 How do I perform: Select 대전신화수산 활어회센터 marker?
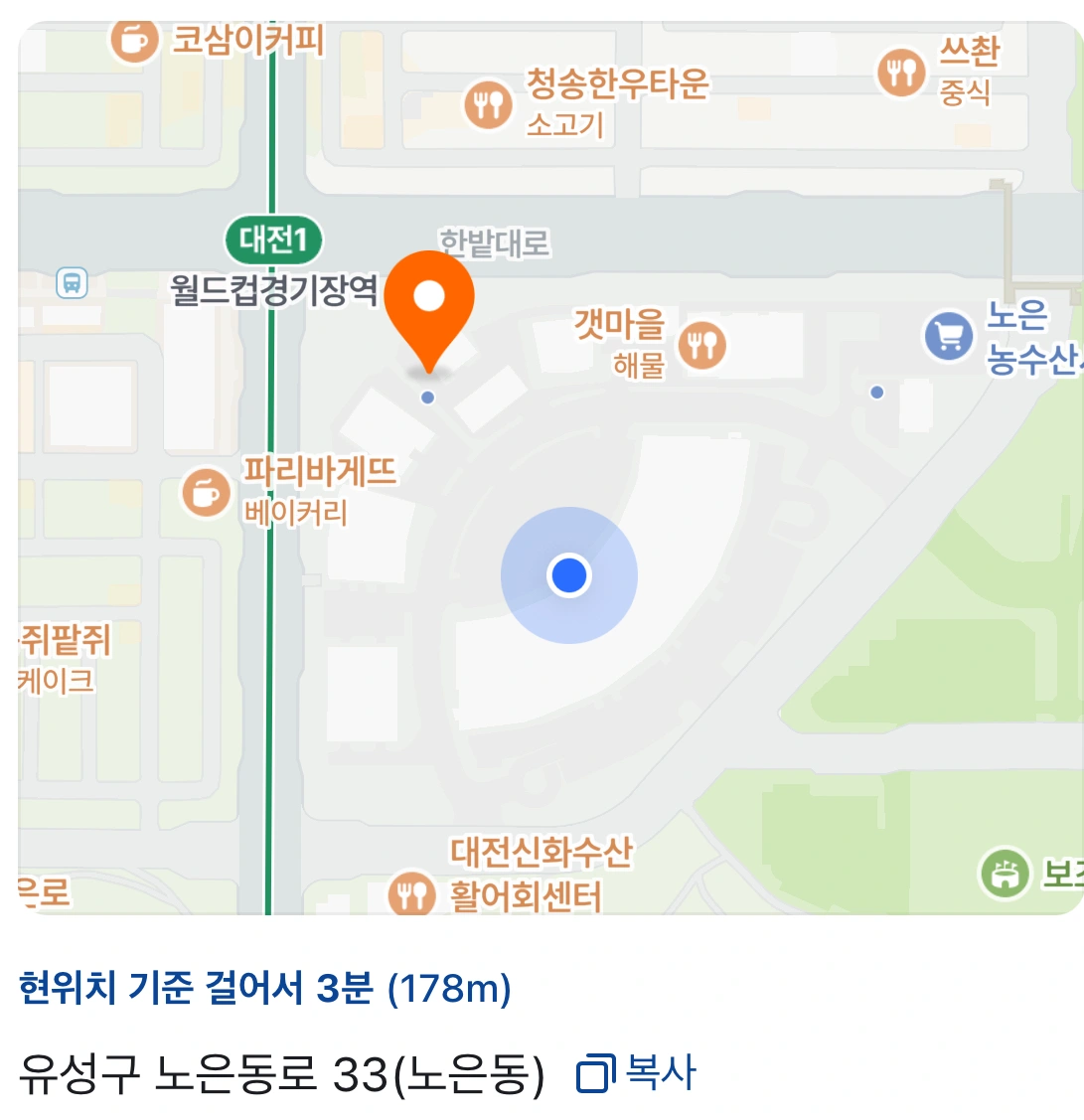(x=412, y=892)
